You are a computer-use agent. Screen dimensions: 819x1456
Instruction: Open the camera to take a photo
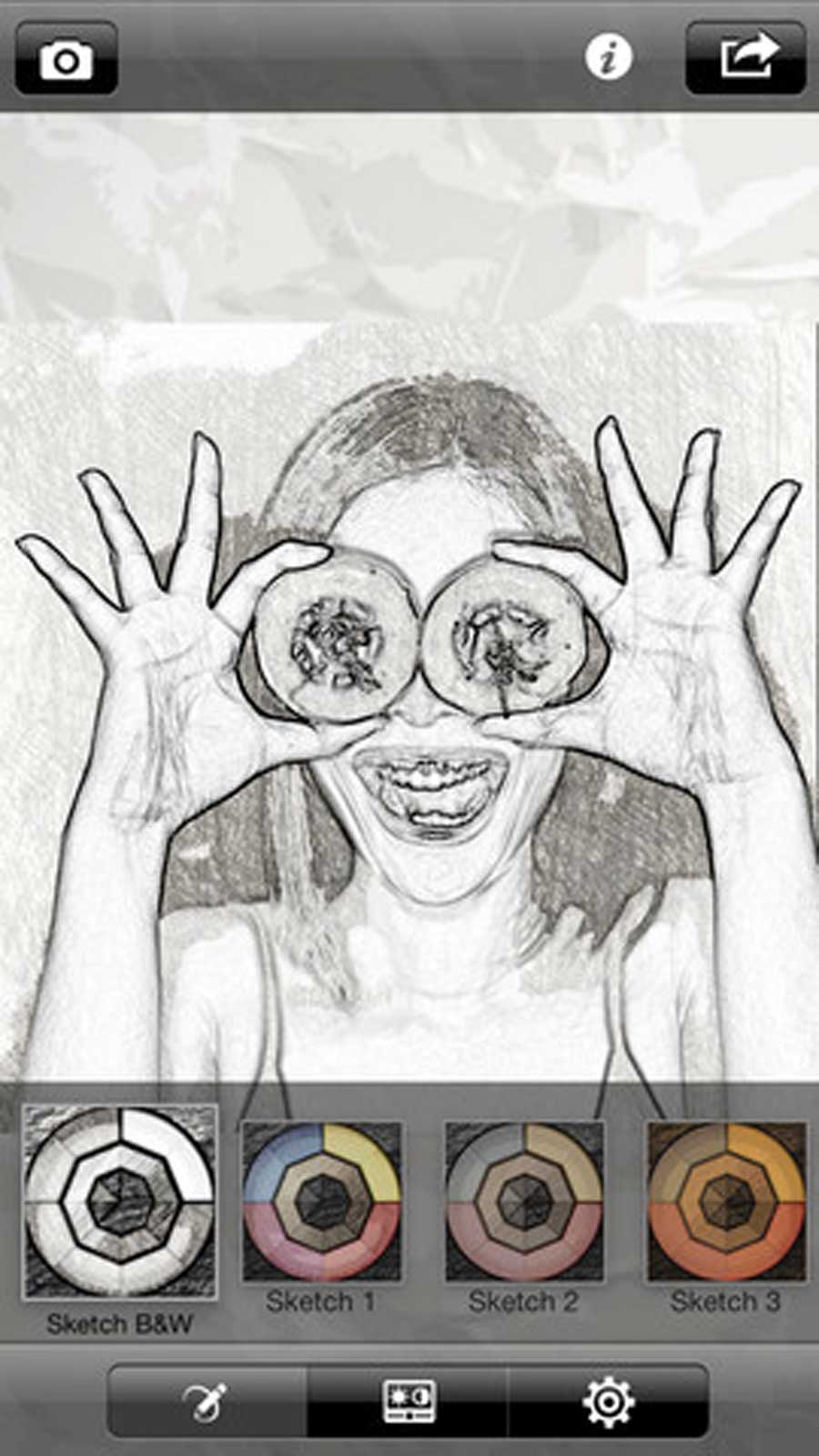[x=66, y=58]
